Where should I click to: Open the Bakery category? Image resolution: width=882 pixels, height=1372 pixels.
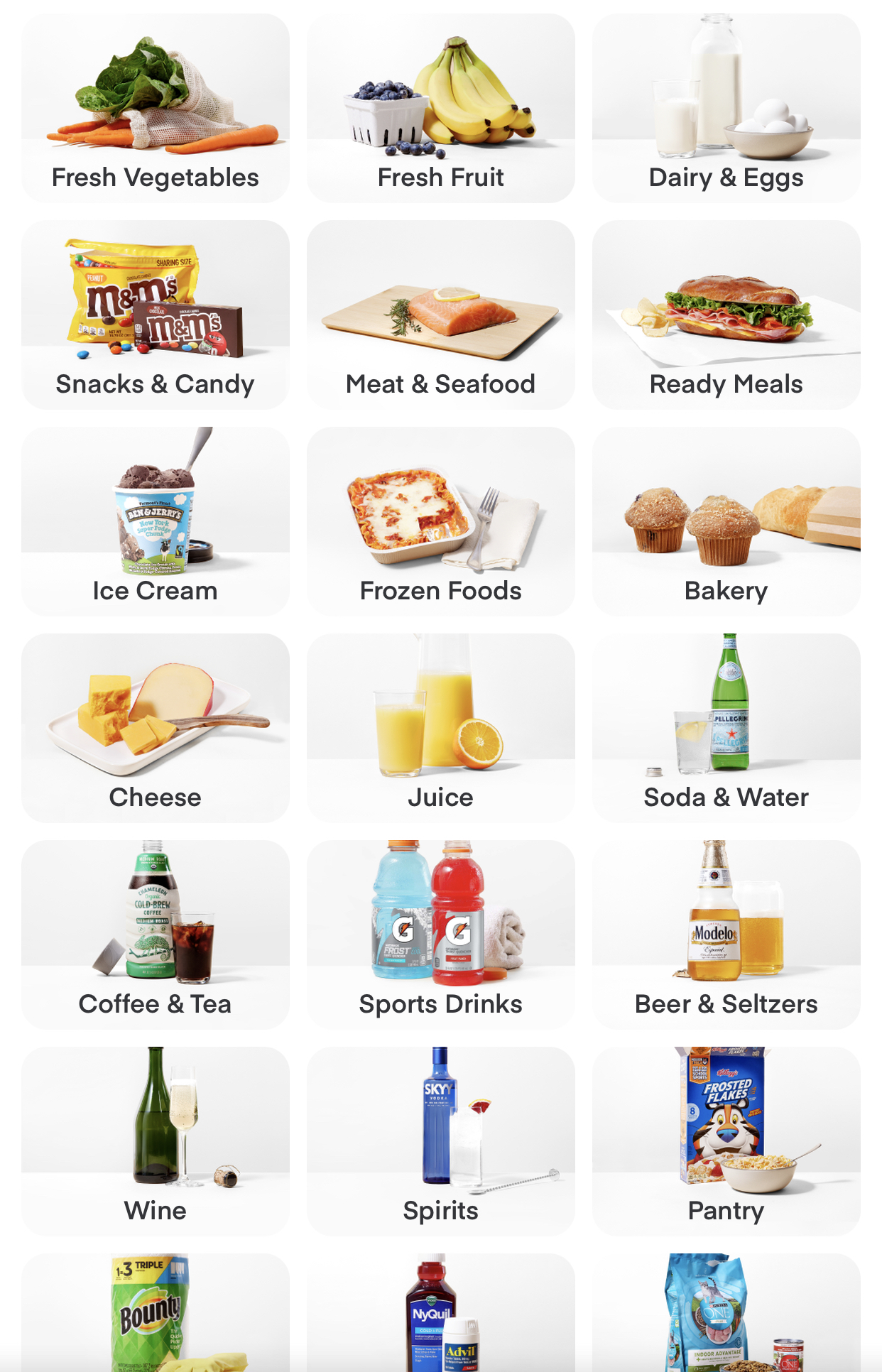click(x=726, y=521)
